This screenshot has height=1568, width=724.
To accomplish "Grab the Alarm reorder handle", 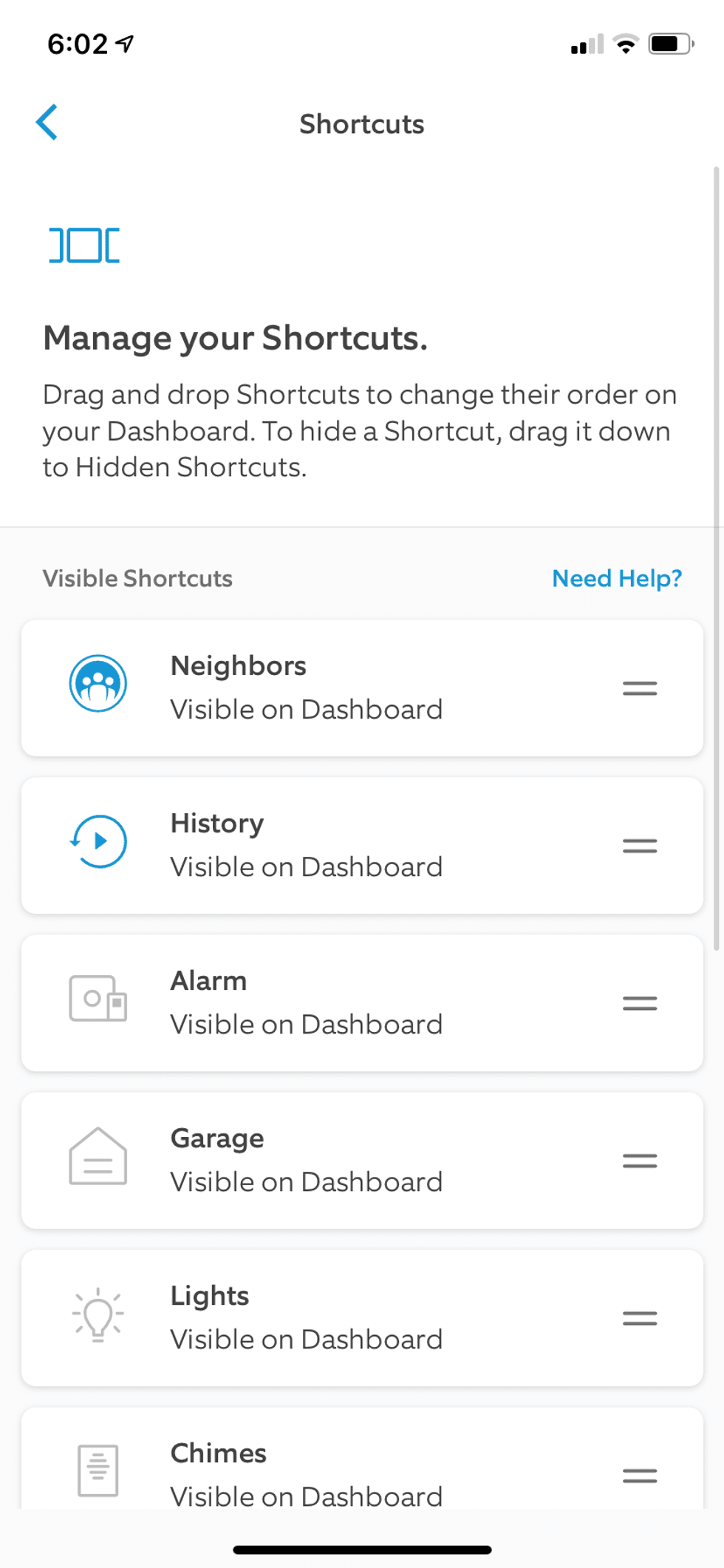I will tap(640, 1002).
